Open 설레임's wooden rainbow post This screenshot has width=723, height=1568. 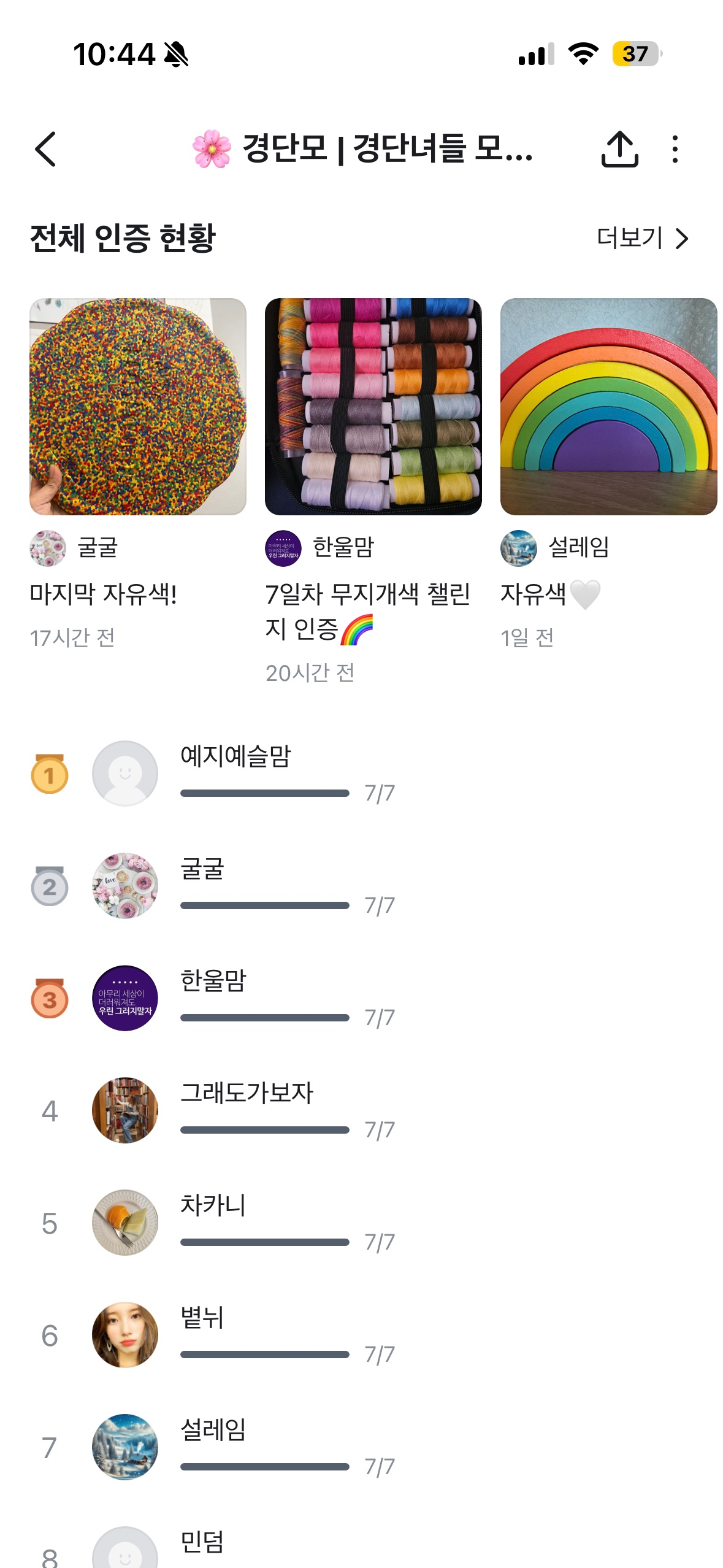coord(608,407)
